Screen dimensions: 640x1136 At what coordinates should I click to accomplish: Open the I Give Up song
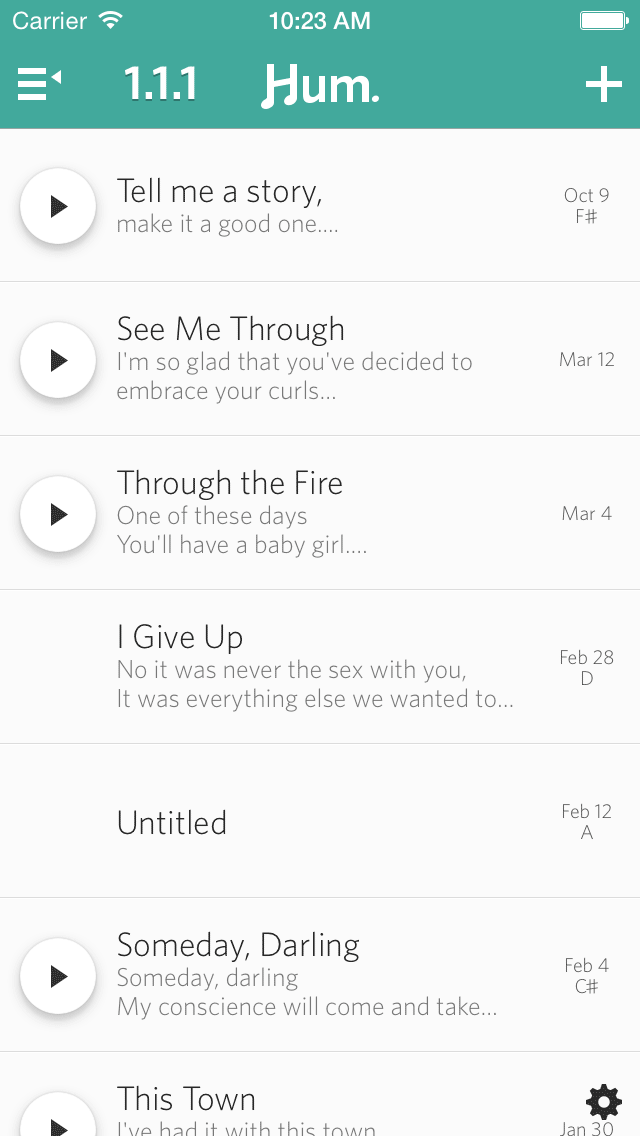(320, 668)
